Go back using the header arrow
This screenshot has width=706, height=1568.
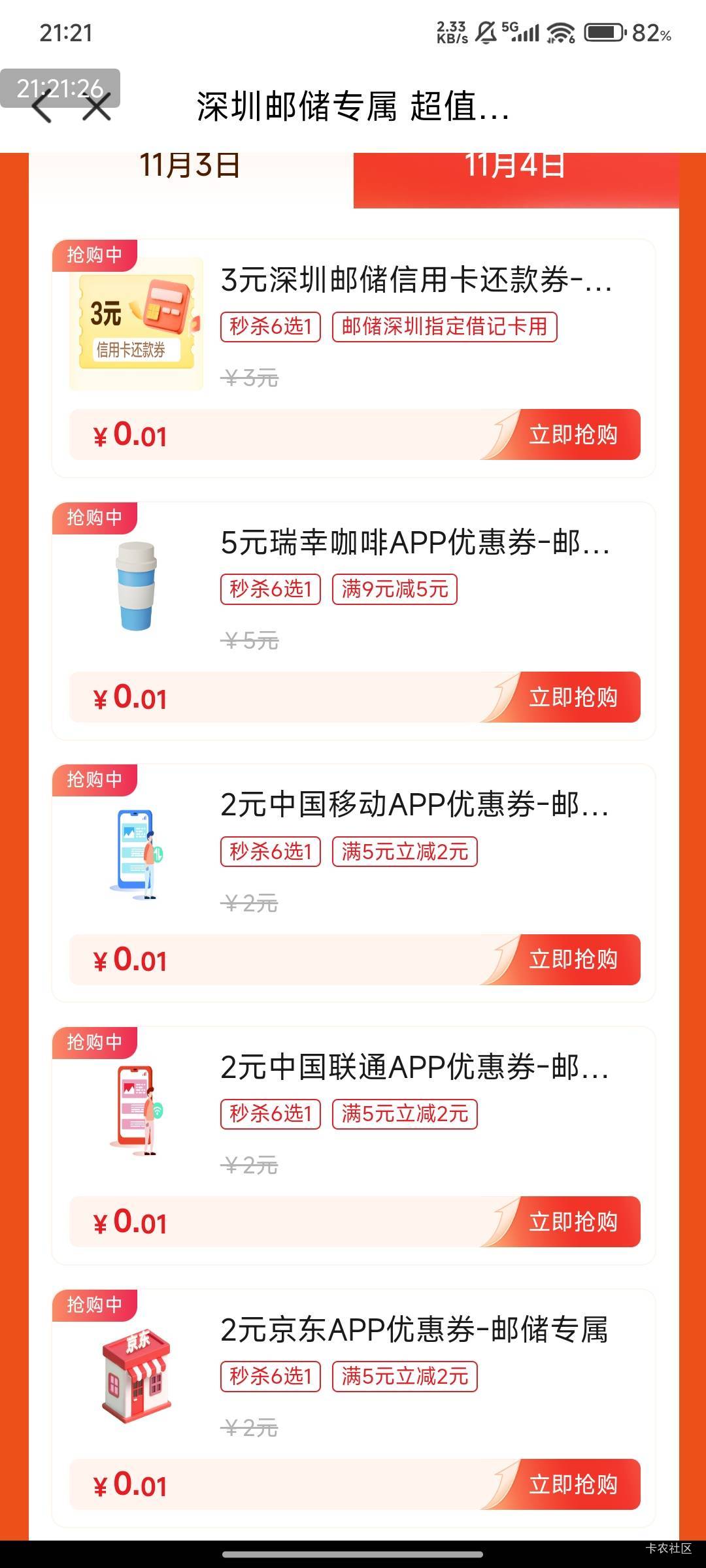[x=42, y=108]
